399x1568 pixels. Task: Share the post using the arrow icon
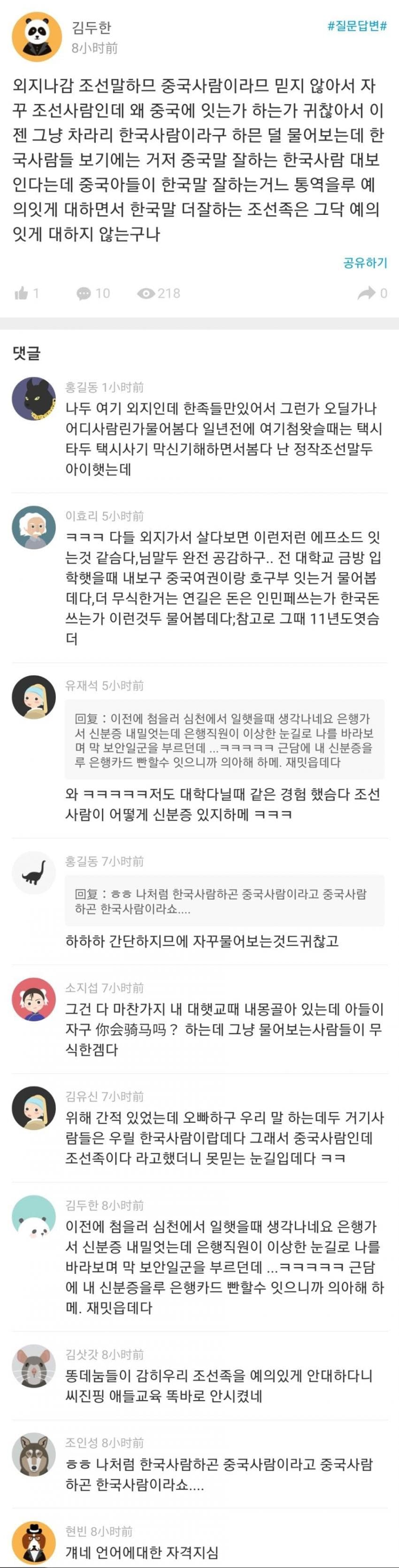pyautogui.click(x=366, y=293)
